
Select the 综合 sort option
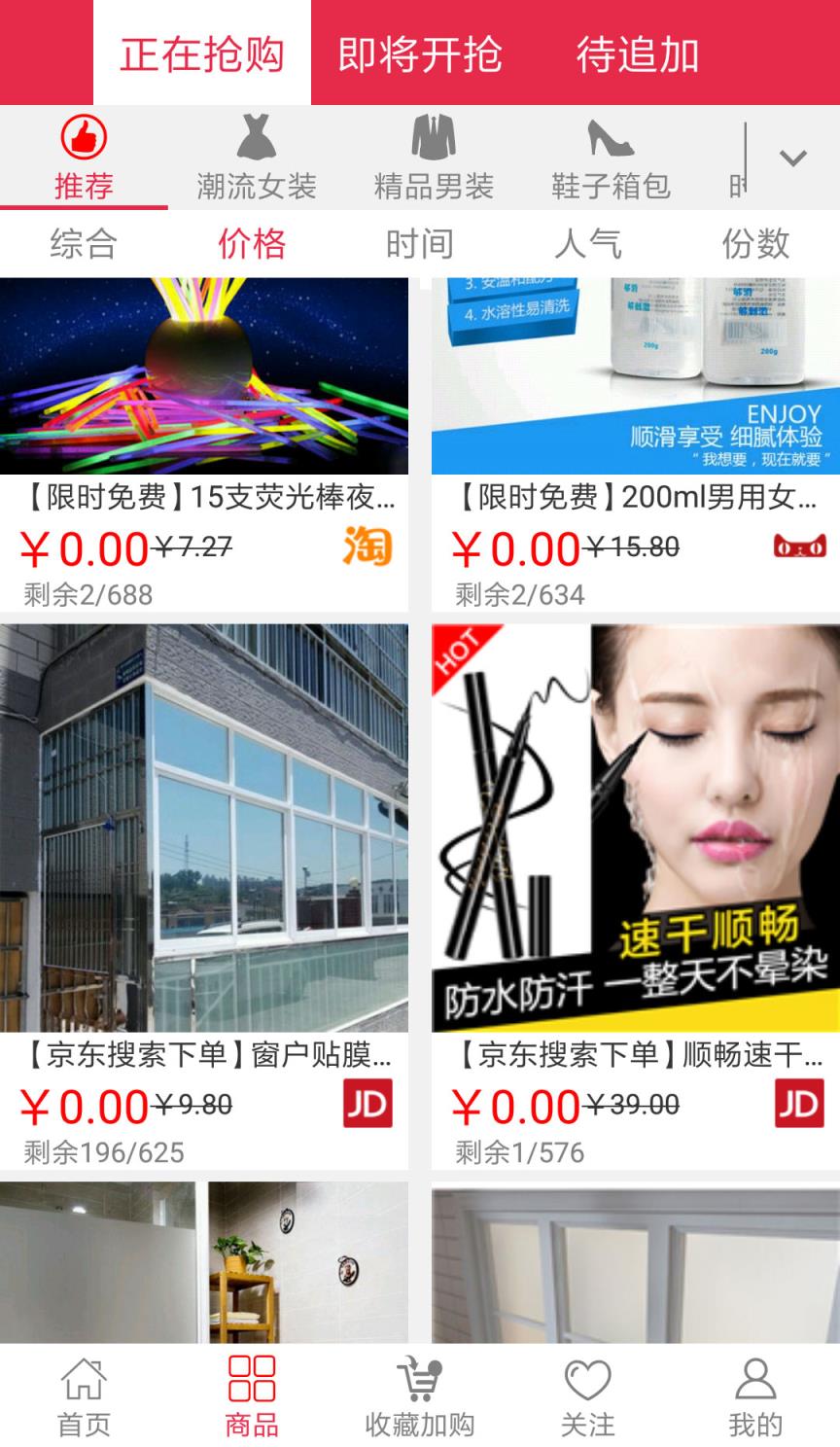(83, 243)
